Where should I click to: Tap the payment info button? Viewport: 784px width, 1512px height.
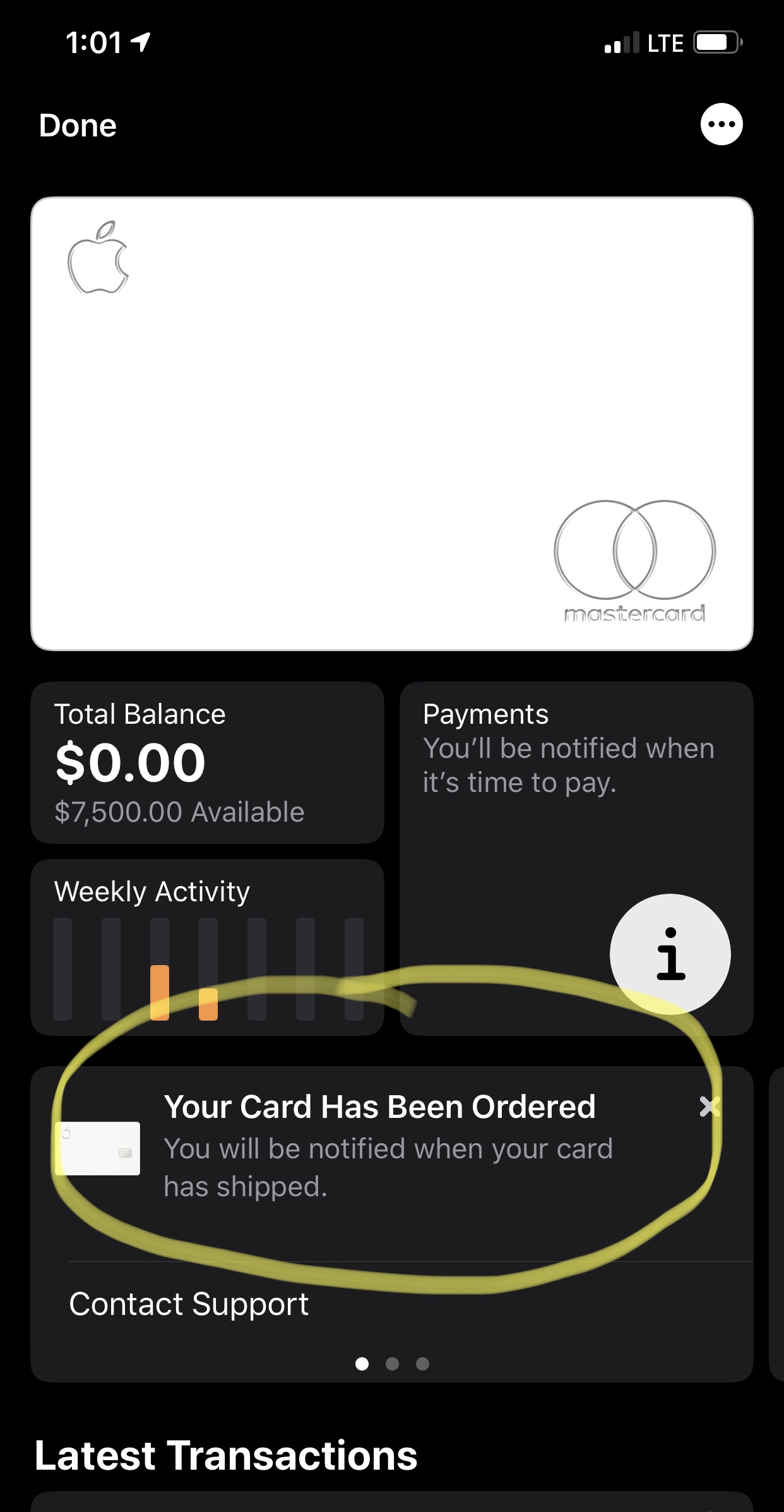pos(670,954)
